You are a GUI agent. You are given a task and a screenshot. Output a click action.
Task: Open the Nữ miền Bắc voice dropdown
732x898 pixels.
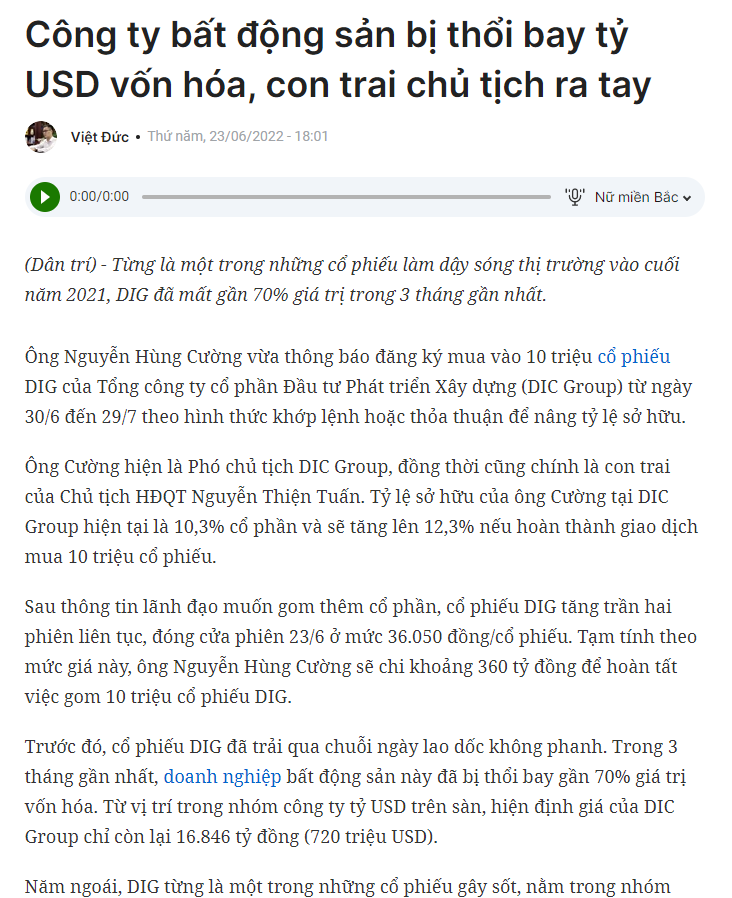pyautogui.click(x=643, y=197)
